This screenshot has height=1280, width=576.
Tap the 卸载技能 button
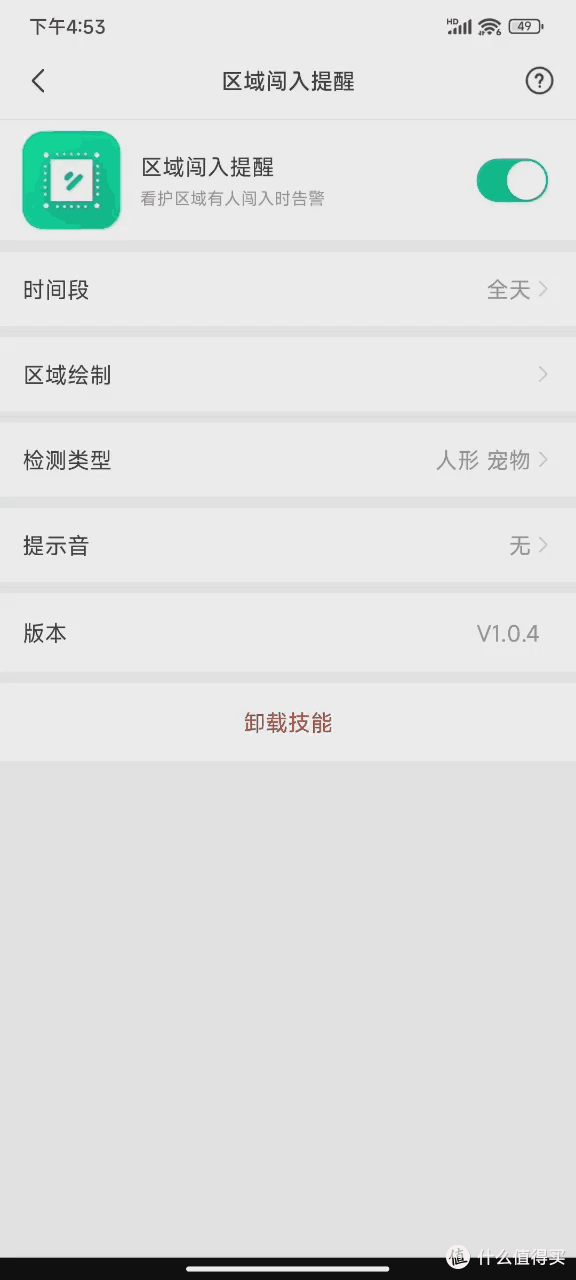pos(288,723)
